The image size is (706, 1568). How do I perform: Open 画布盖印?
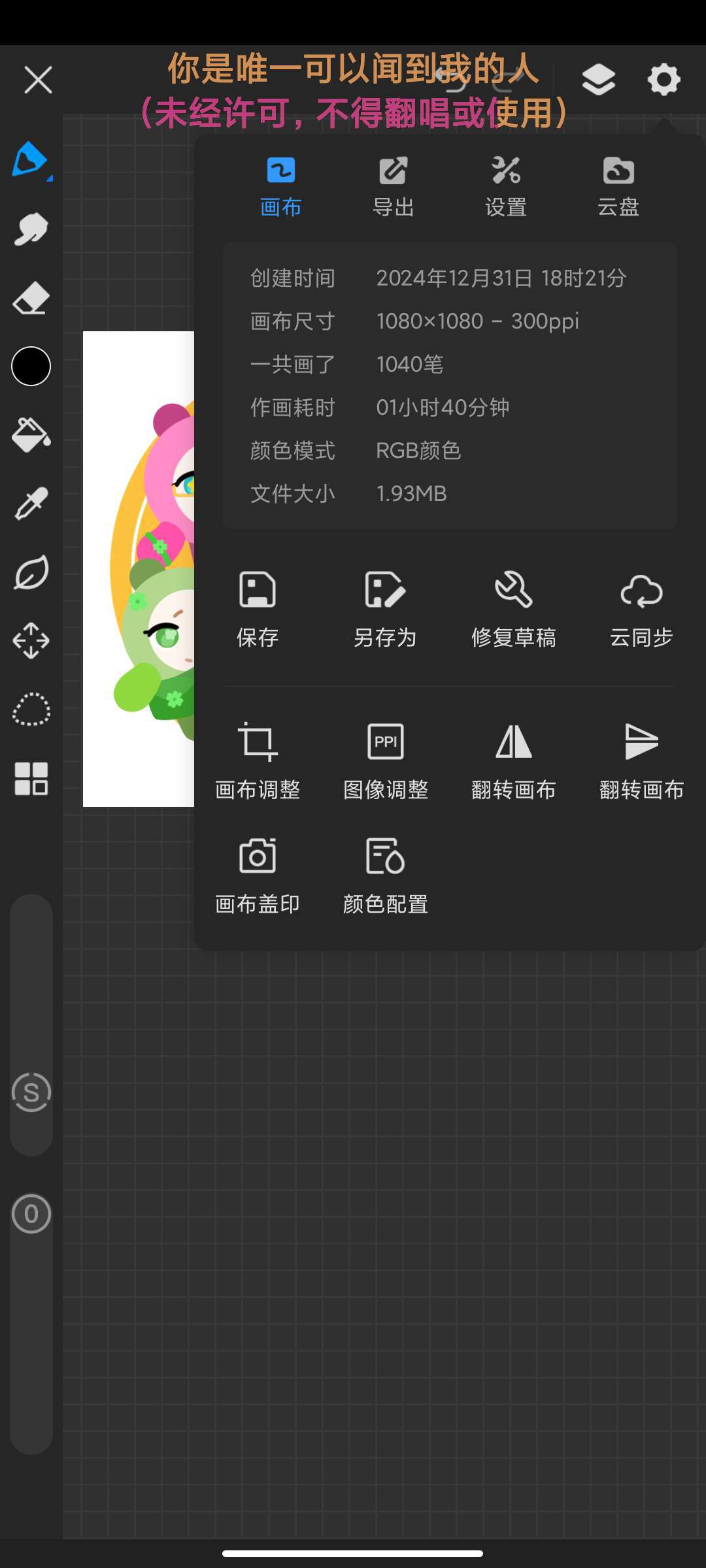tap(258, 876)
